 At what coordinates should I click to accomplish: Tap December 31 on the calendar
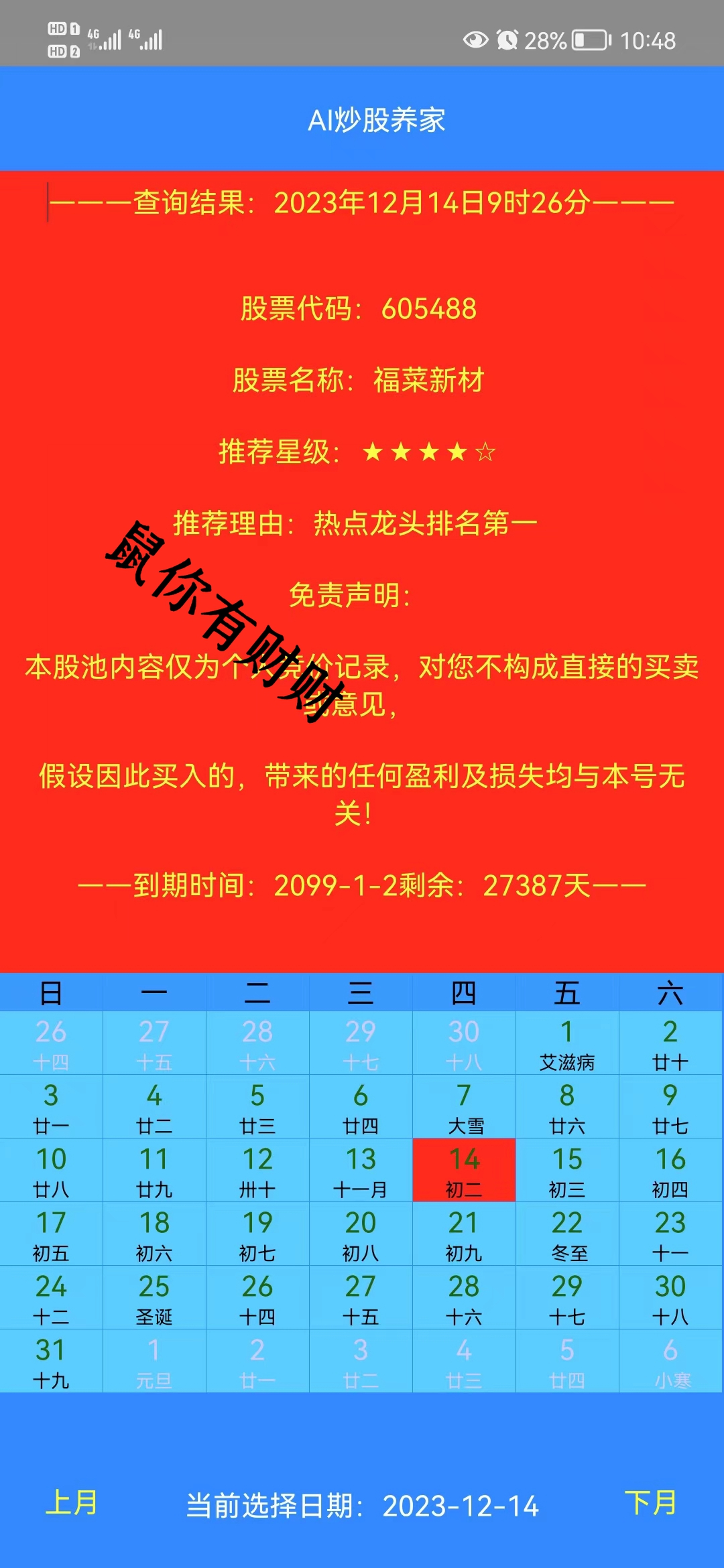coord(51,1361)
